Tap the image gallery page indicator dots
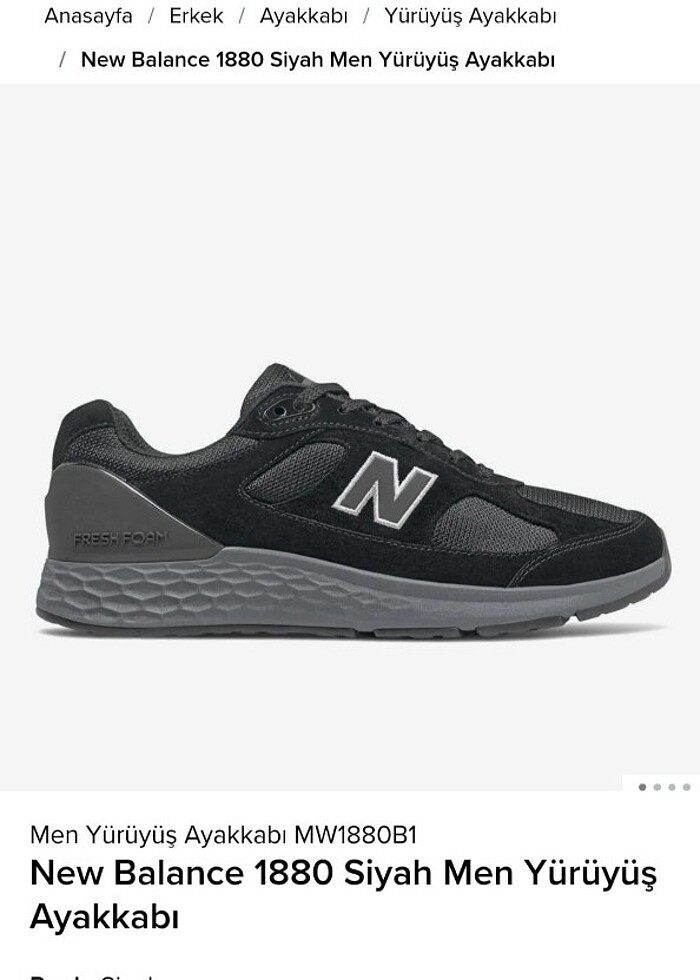 pos(664,787)
